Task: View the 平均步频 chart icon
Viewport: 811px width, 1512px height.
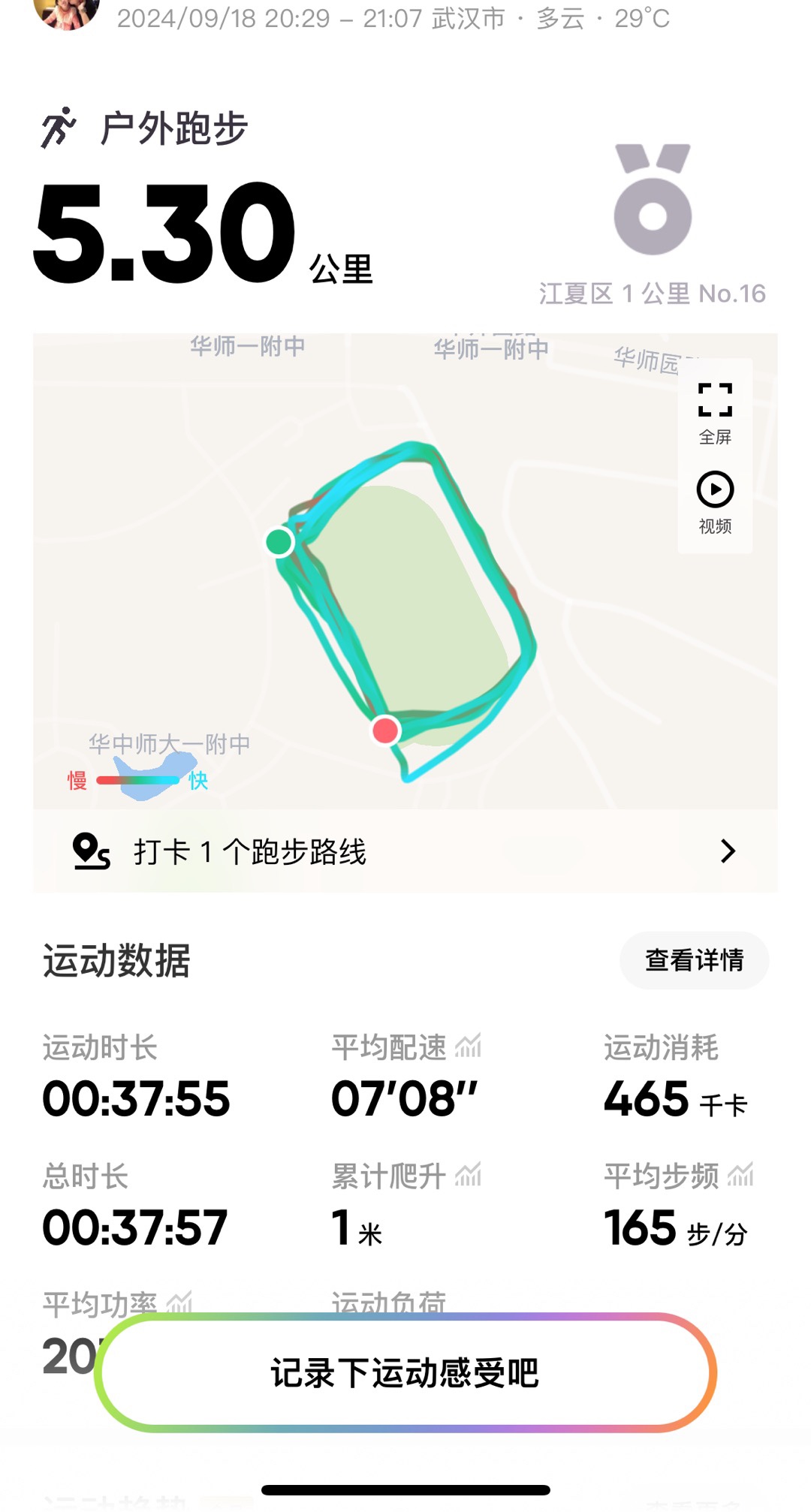Action: click(x=740, y=1175)
